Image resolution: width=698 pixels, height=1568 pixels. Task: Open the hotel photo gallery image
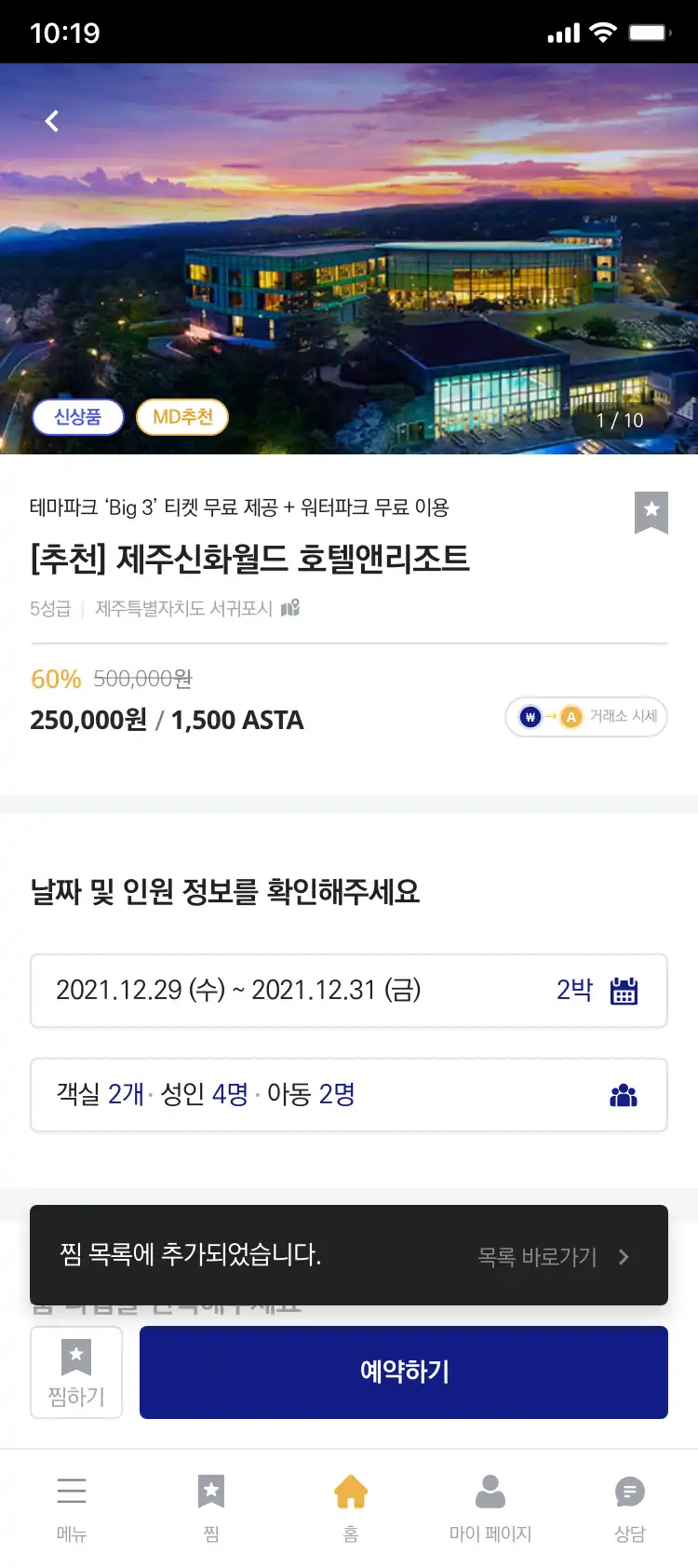pyautogui.click(x=349, y=261)
